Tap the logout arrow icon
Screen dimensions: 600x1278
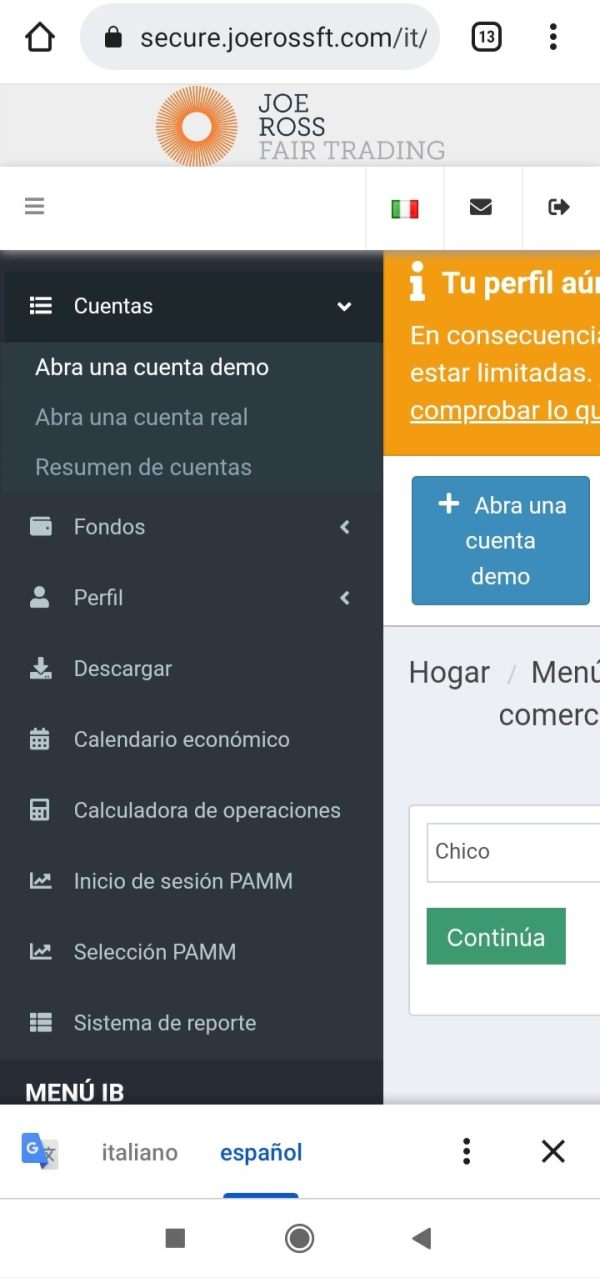[559, 207]
